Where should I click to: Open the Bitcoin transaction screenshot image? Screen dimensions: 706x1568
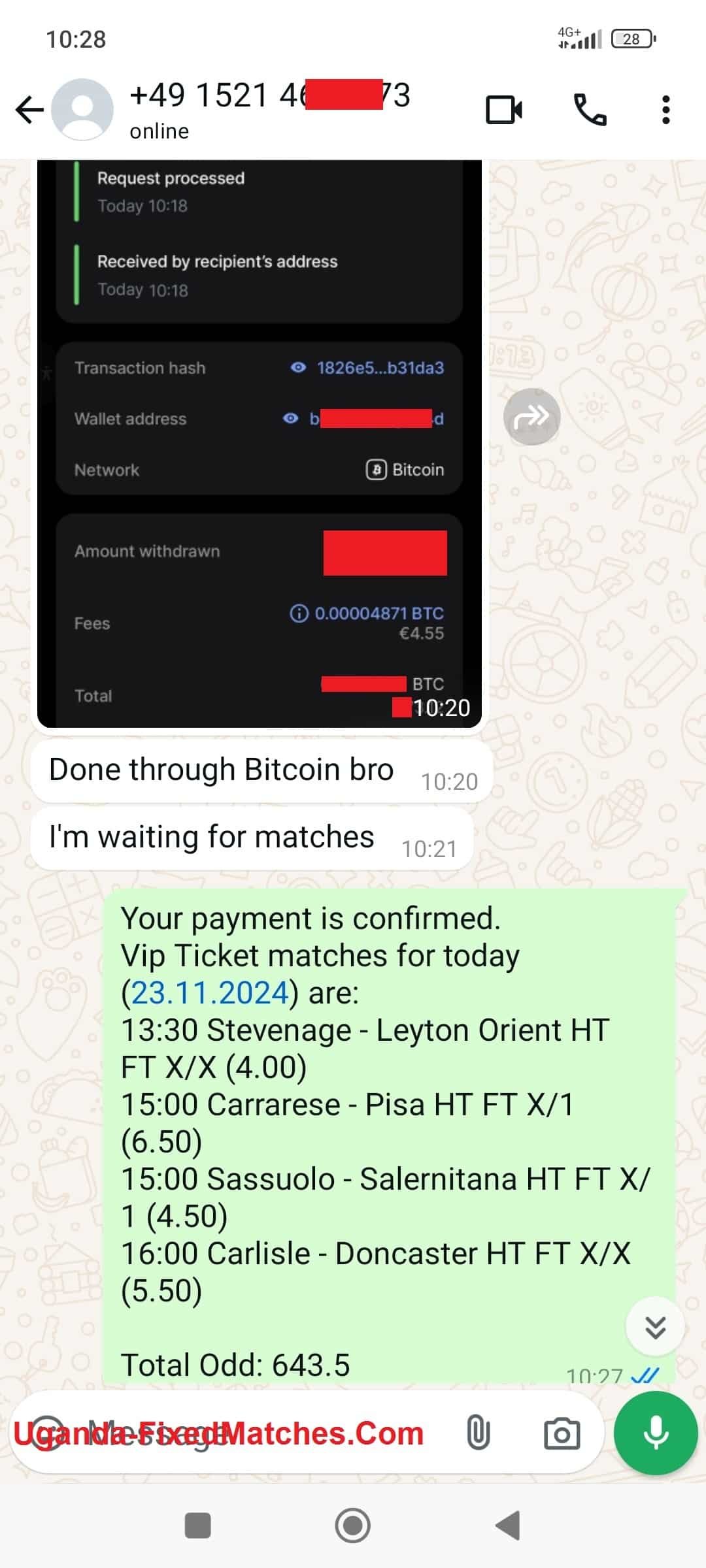point(260,444)
